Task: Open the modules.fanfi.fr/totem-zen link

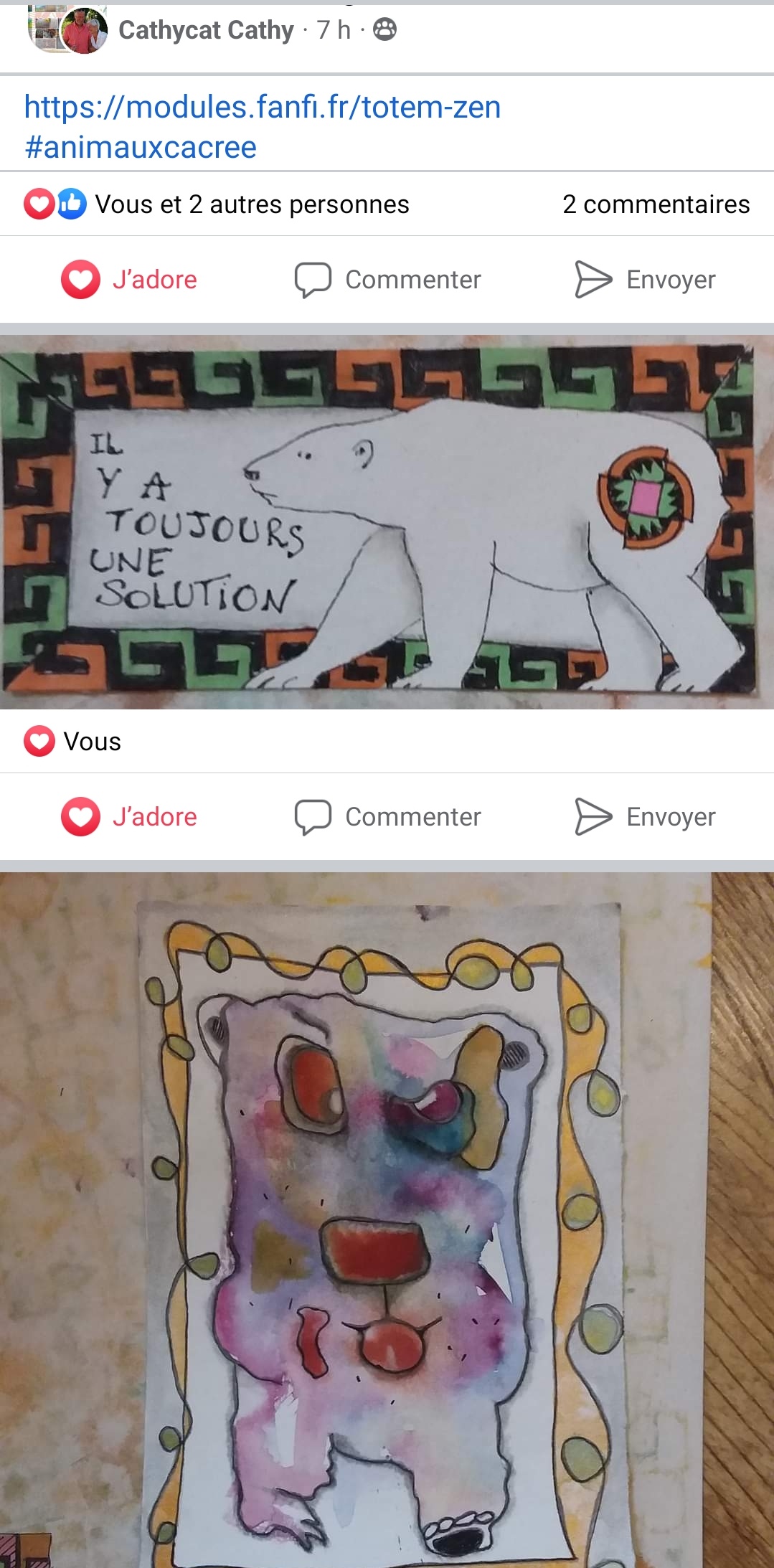Action: tap(263, 108)
